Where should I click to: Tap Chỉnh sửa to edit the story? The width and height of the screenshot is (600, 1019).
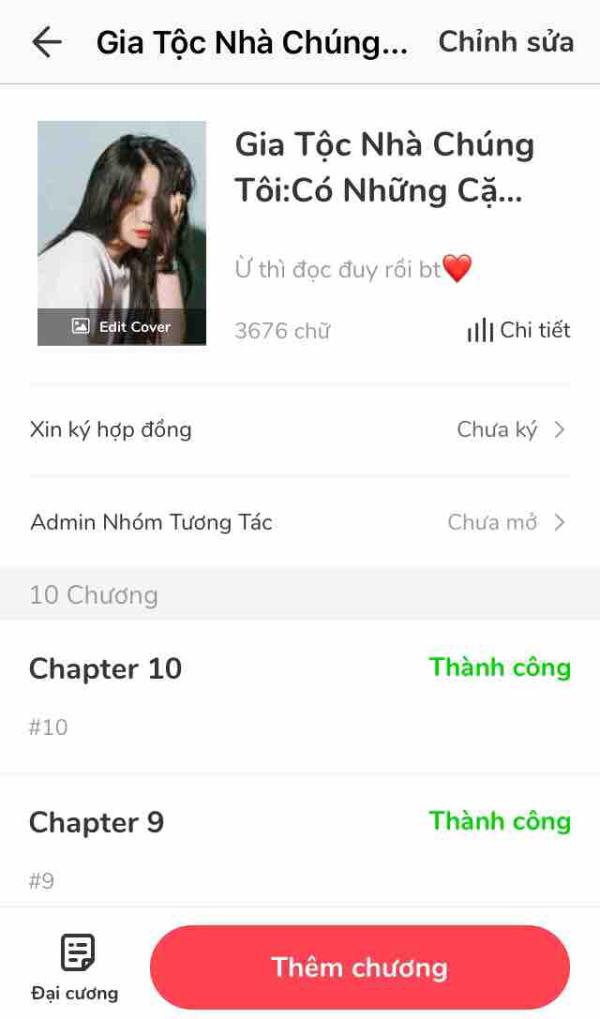[506, 42]
